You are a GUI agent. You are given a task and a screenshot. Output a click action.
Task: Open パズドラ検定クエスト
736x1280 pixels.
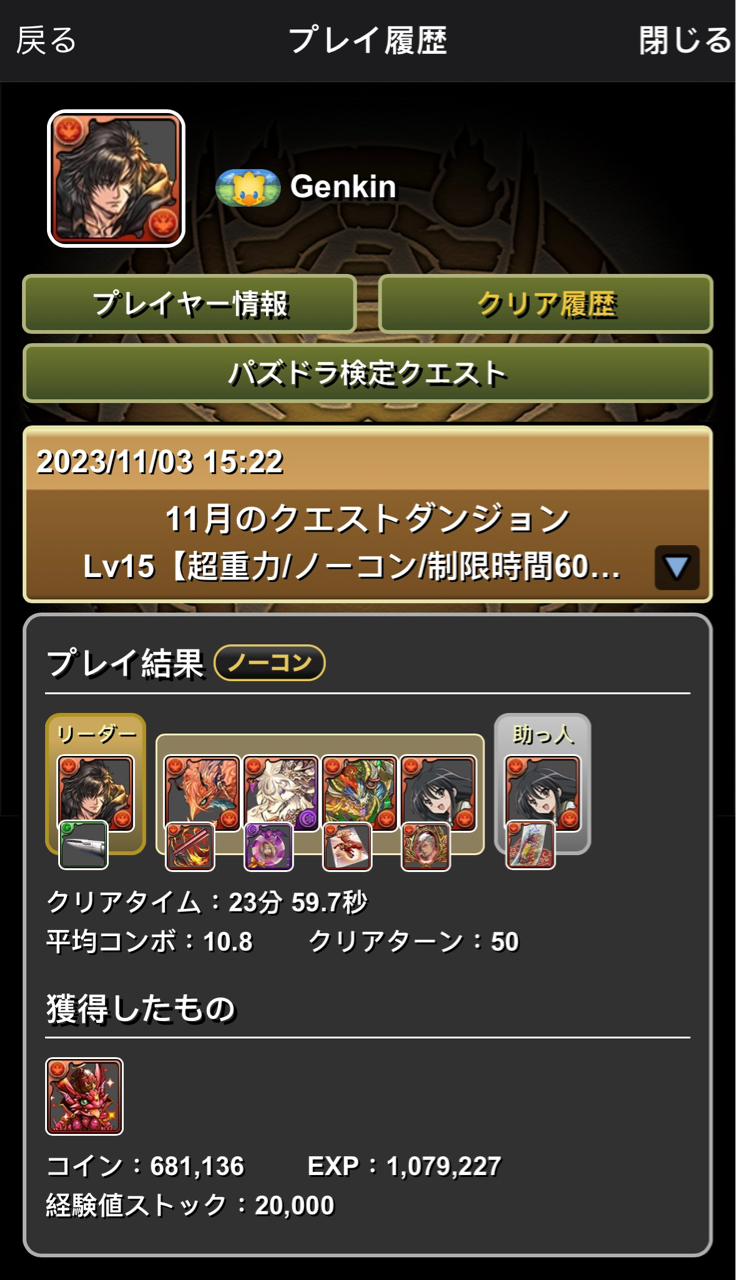tap(367, 374)
